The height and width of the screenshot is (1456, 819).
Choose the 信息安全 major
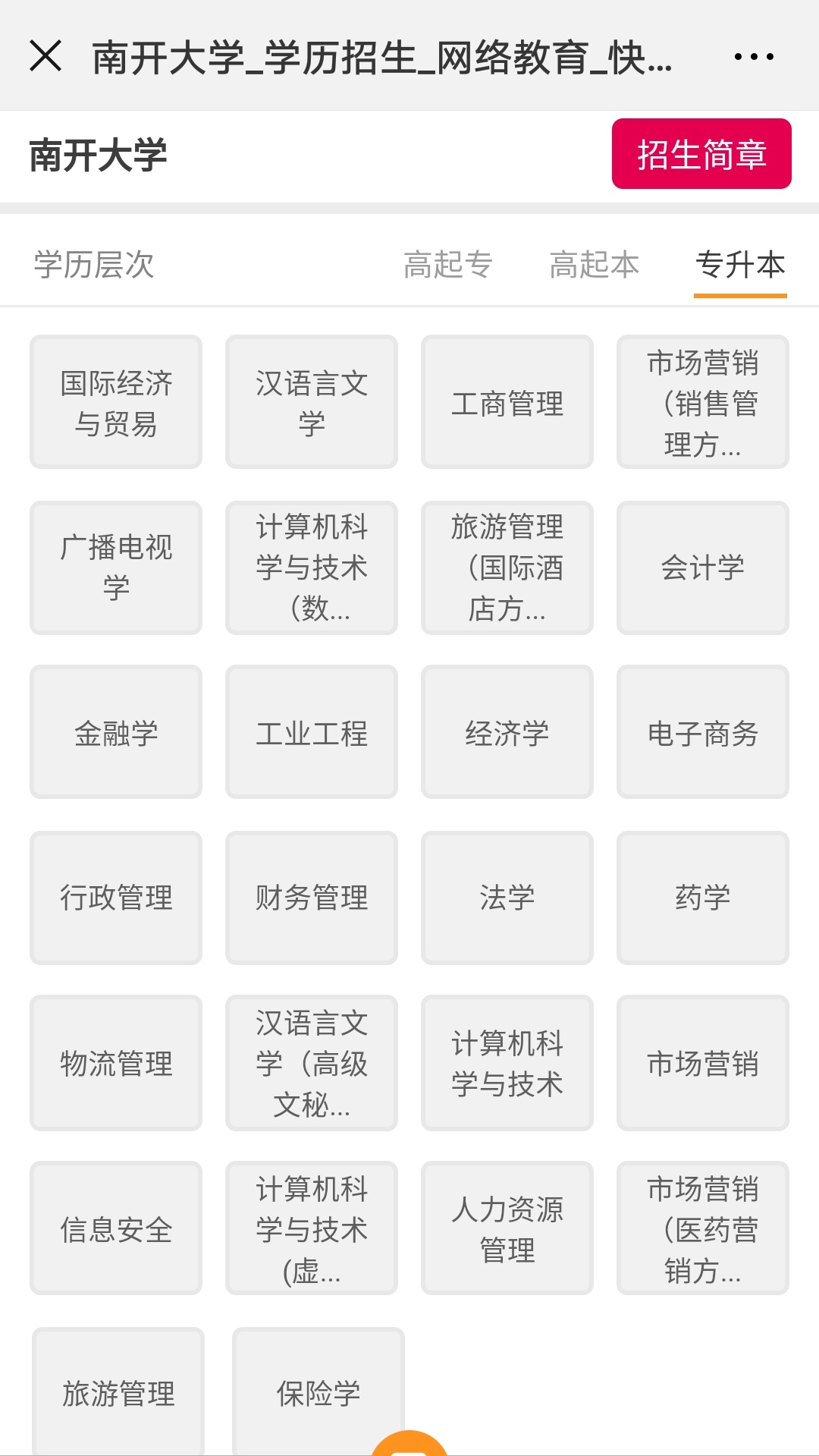(x=116, y=1228)
